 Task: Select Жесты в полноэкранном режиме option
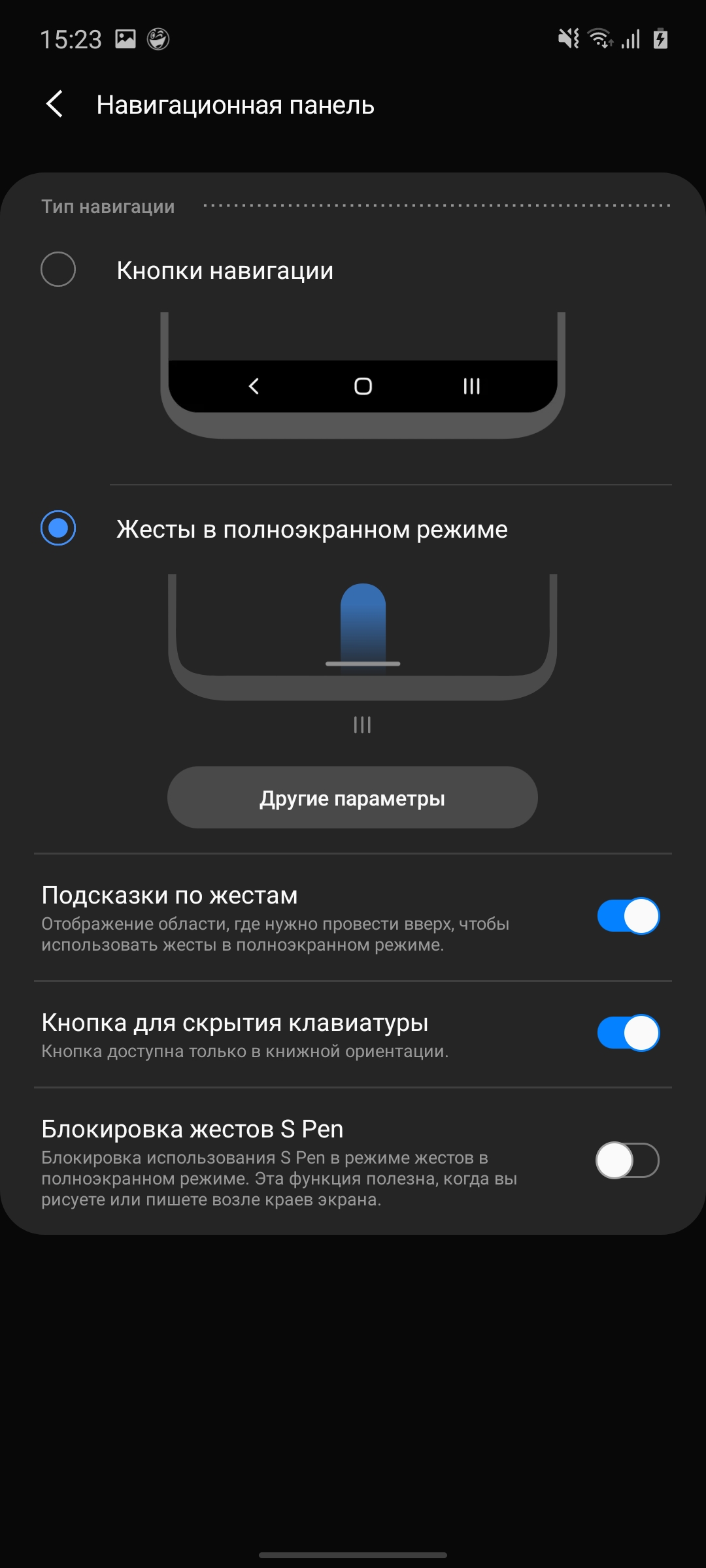click(58, 528)
